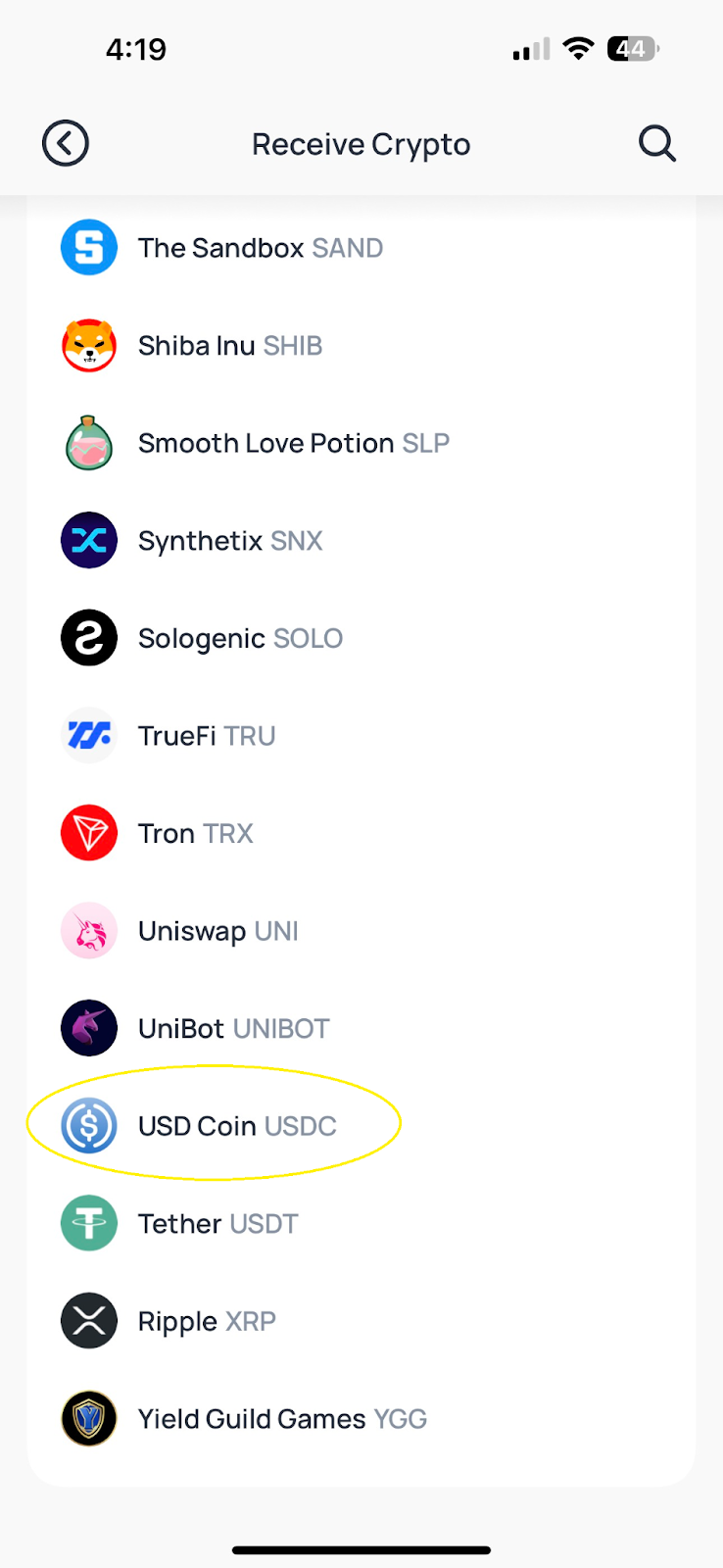Open the TrueFi TRU row

click(361, 736)
